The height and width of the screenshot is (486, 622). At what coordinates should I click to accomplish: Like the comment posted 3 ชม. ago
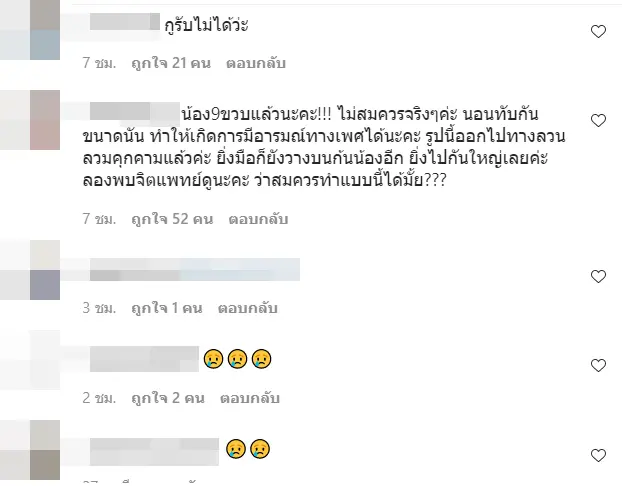[x=598, y=275]
